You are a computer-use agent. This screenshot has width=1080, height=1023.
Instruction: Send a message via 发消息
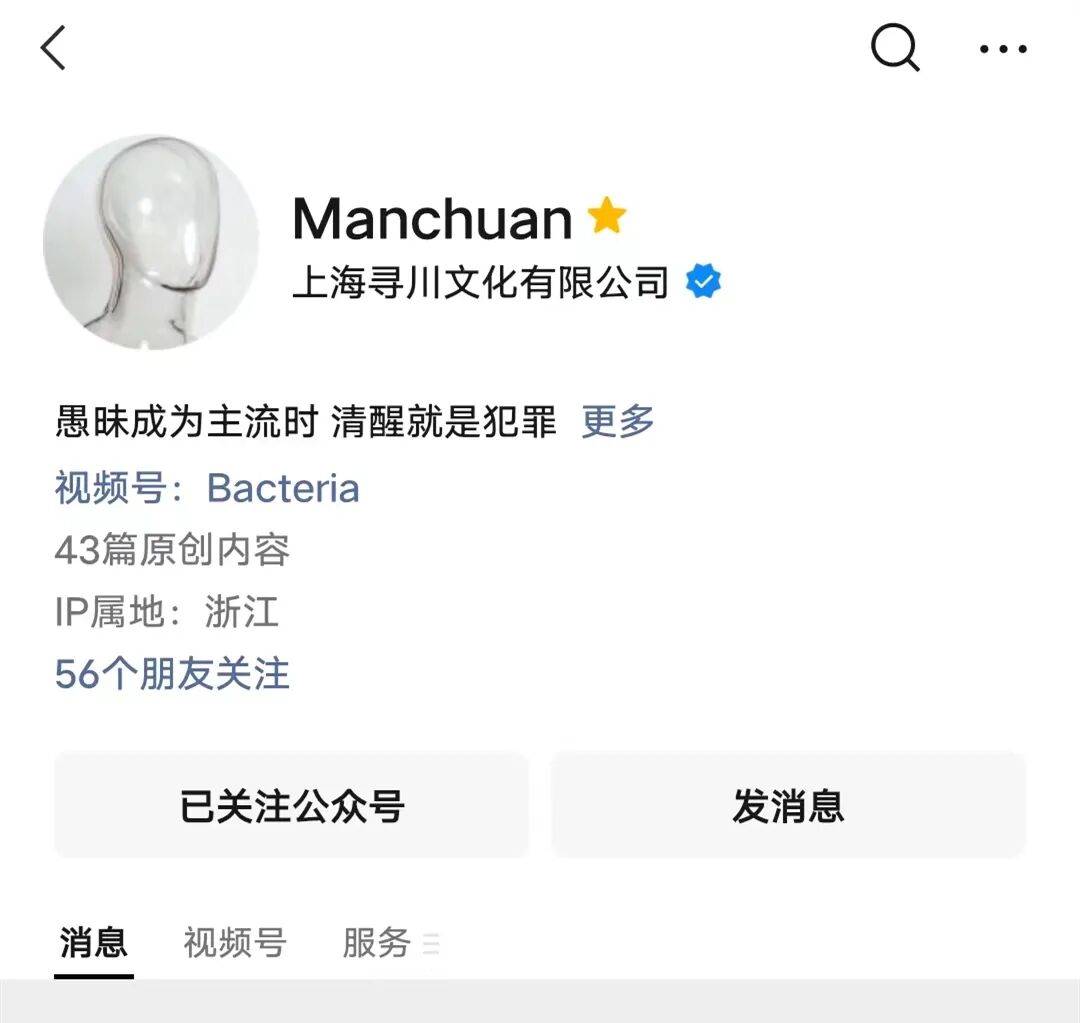point(788,805)
